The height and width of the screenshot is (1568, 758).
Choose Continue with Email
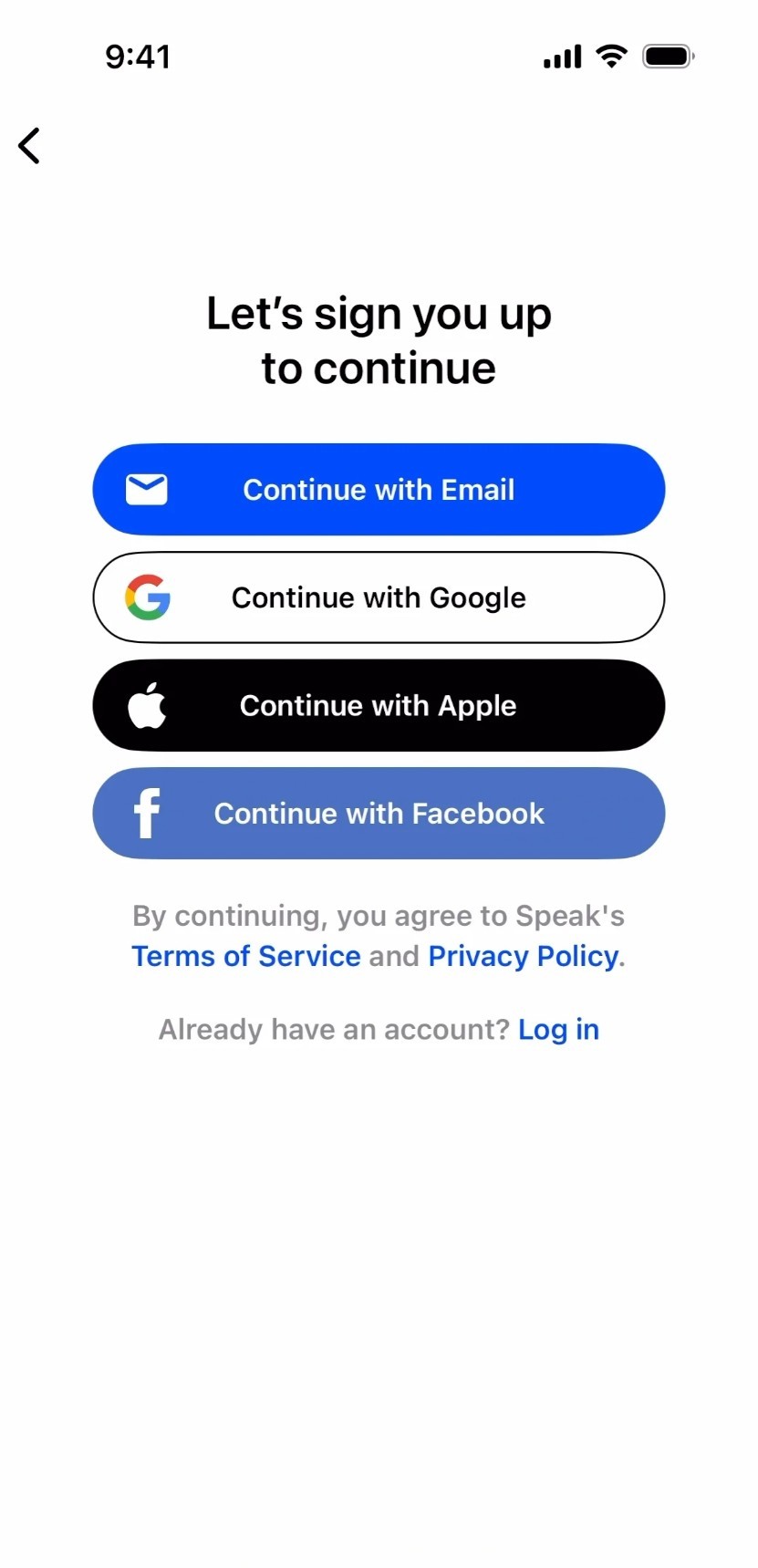379,490
